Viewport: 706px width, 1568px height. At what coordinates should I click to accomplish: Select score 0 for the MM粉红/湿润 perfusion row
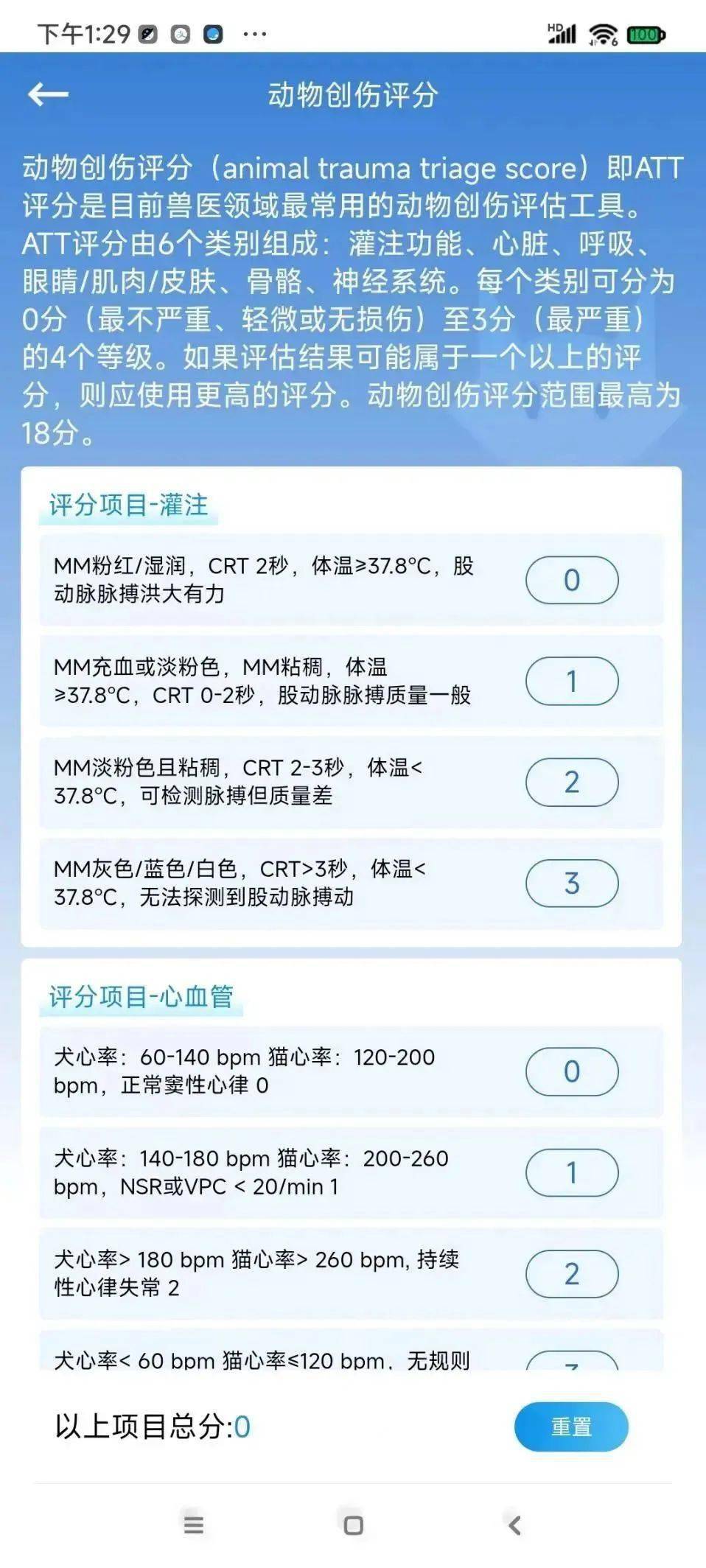[573, 581]
